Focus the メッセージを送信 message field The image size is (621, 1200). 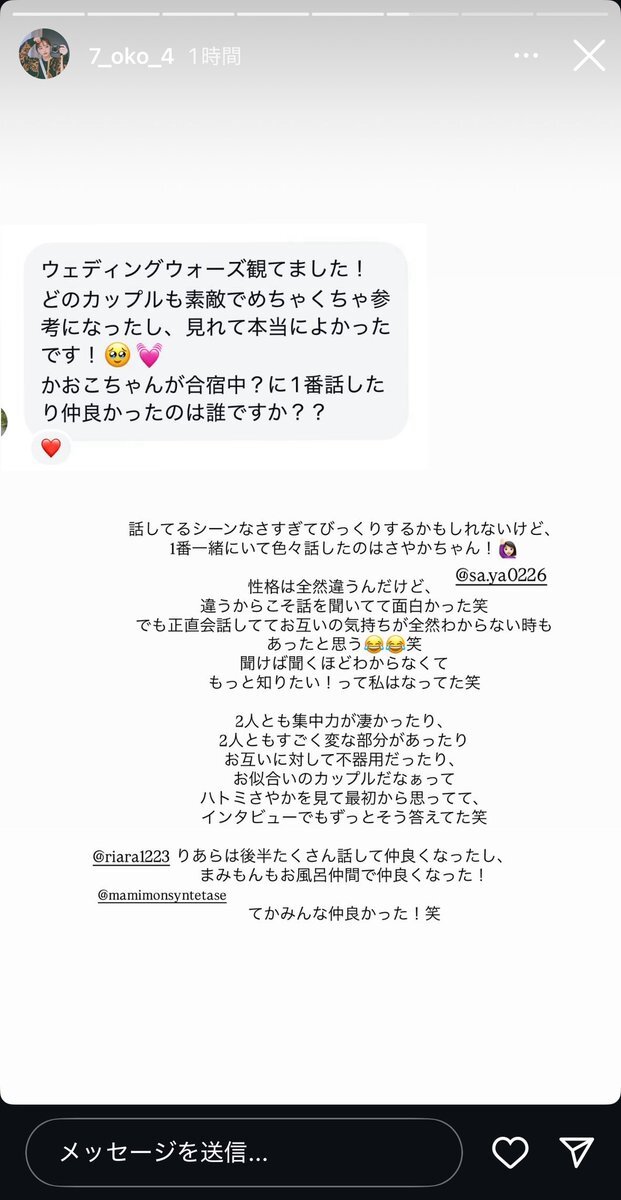pos(243,1152)
